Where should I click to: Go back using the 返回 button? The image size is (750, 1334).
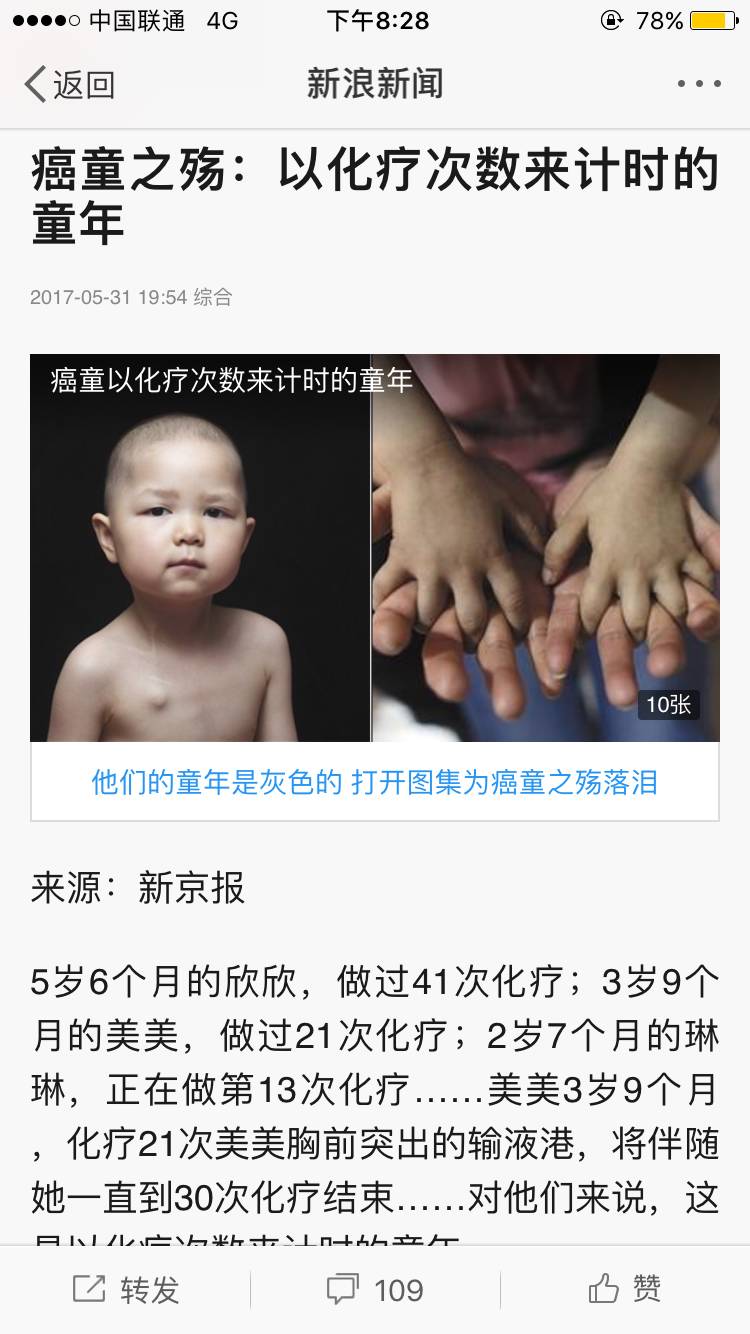coord(70,85)
